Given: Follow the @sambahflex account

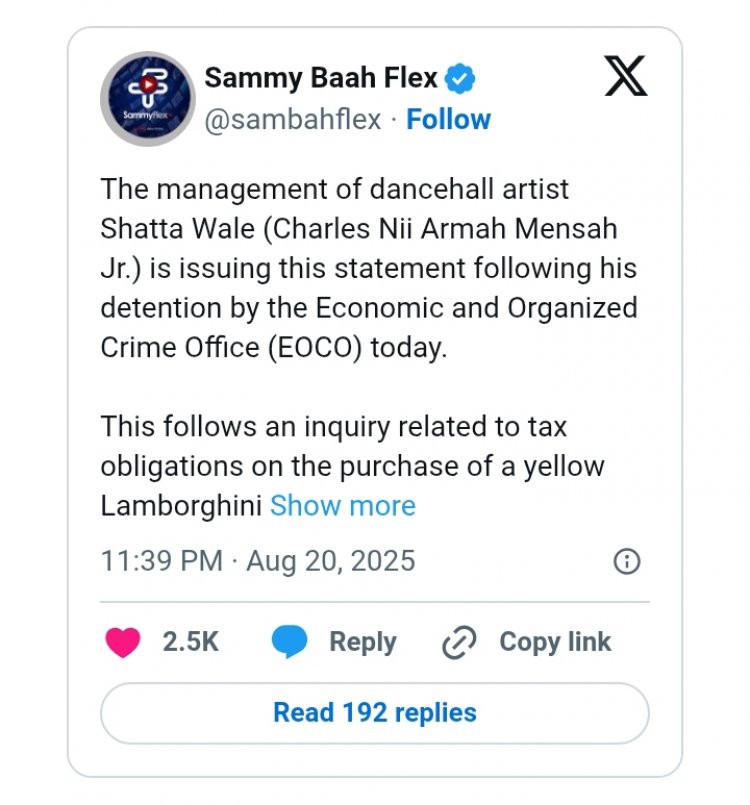Looking at the screenshot, I should [x=448, y=120].
